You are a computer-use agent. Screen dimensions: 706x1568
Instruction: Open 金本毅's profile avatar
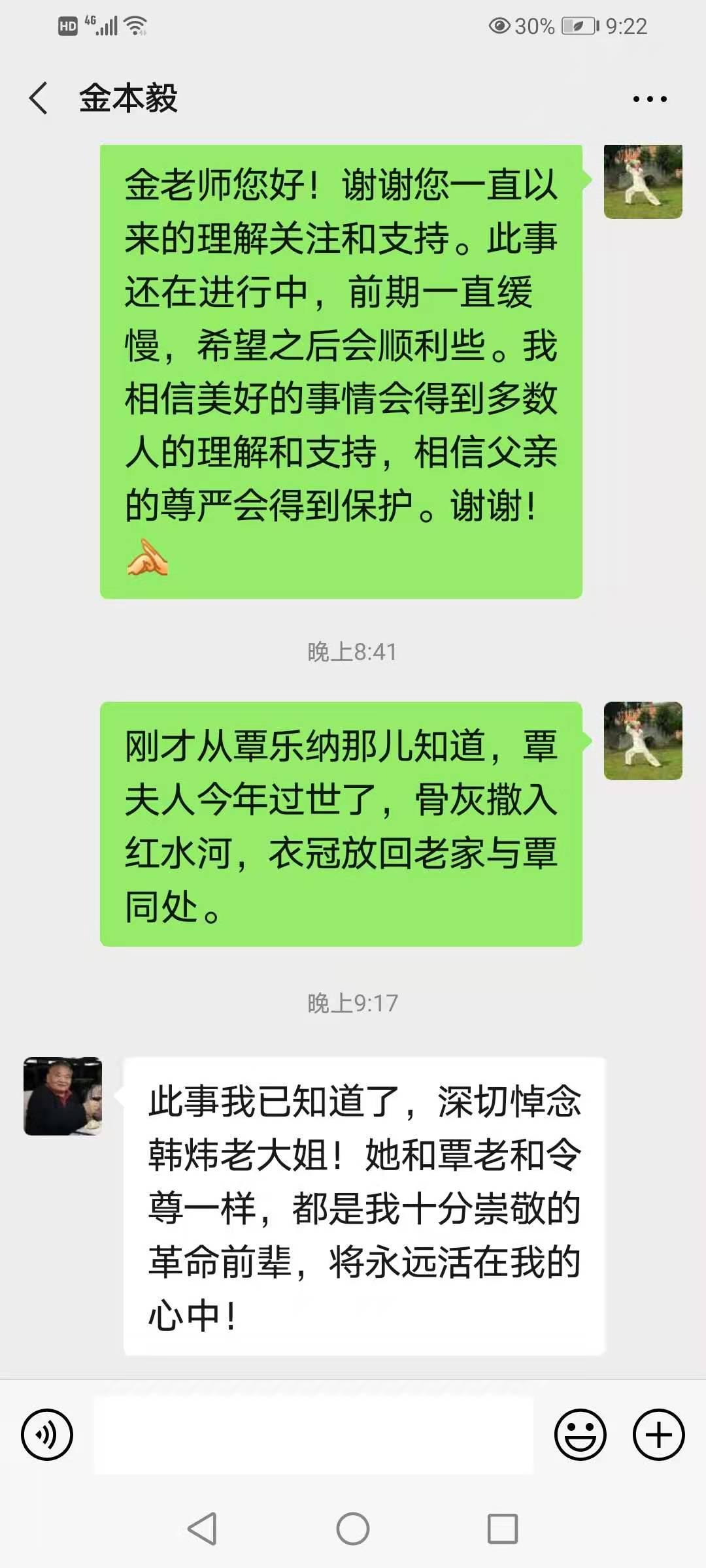(63, 1096)
